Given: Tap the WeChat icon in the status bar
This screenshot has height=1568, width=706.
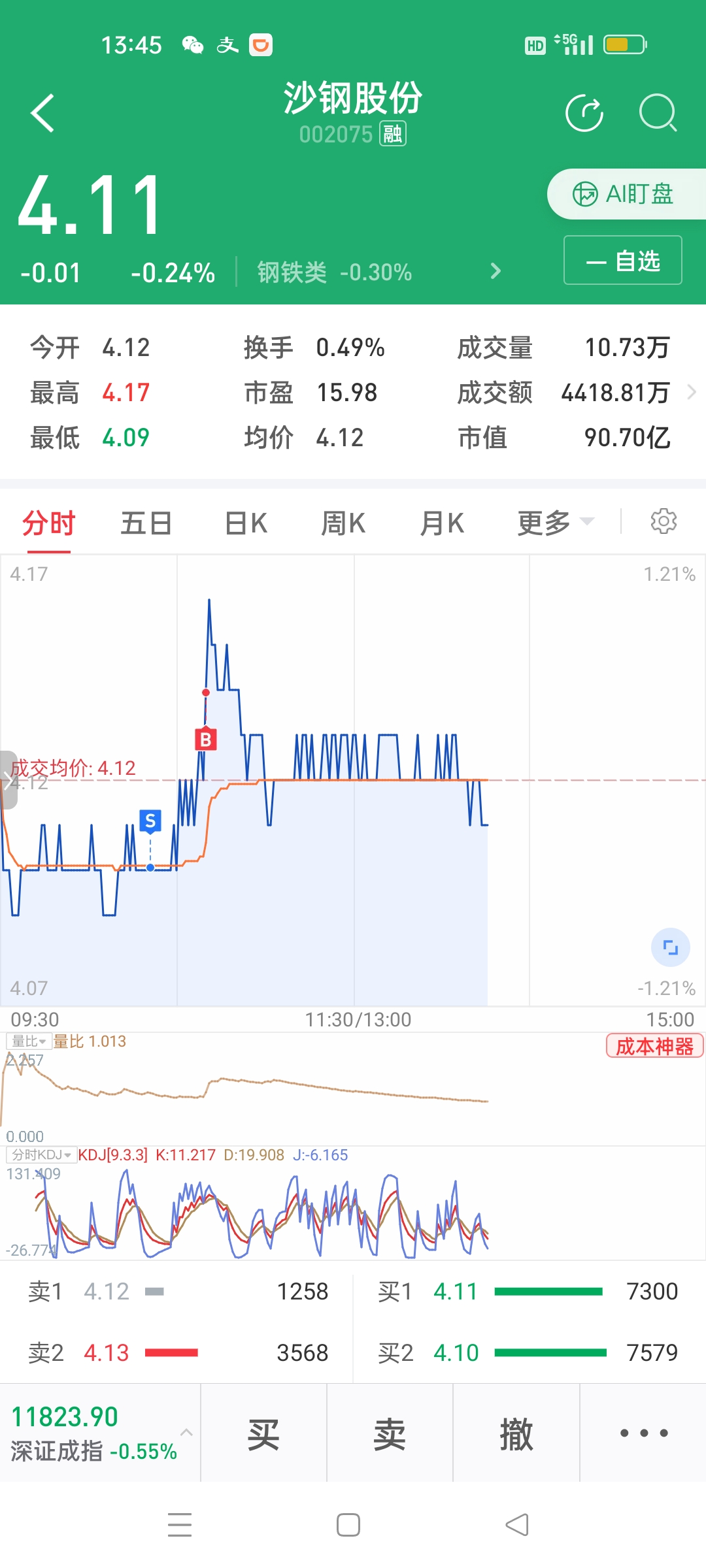Looking at the screenshot, I should [193, 44].
